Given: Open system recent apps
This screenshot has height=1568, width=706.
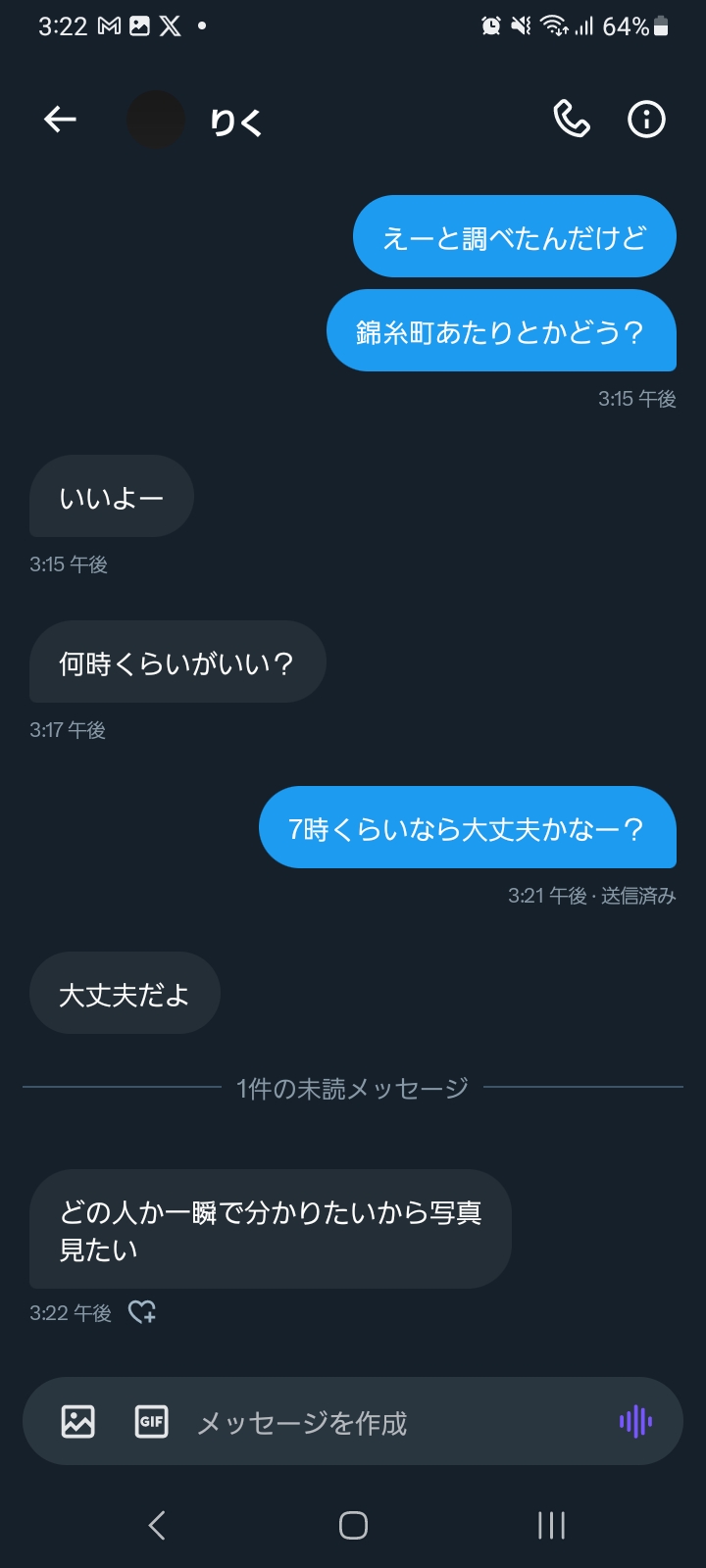Looking at the screenshot, I should [551, 1525].
